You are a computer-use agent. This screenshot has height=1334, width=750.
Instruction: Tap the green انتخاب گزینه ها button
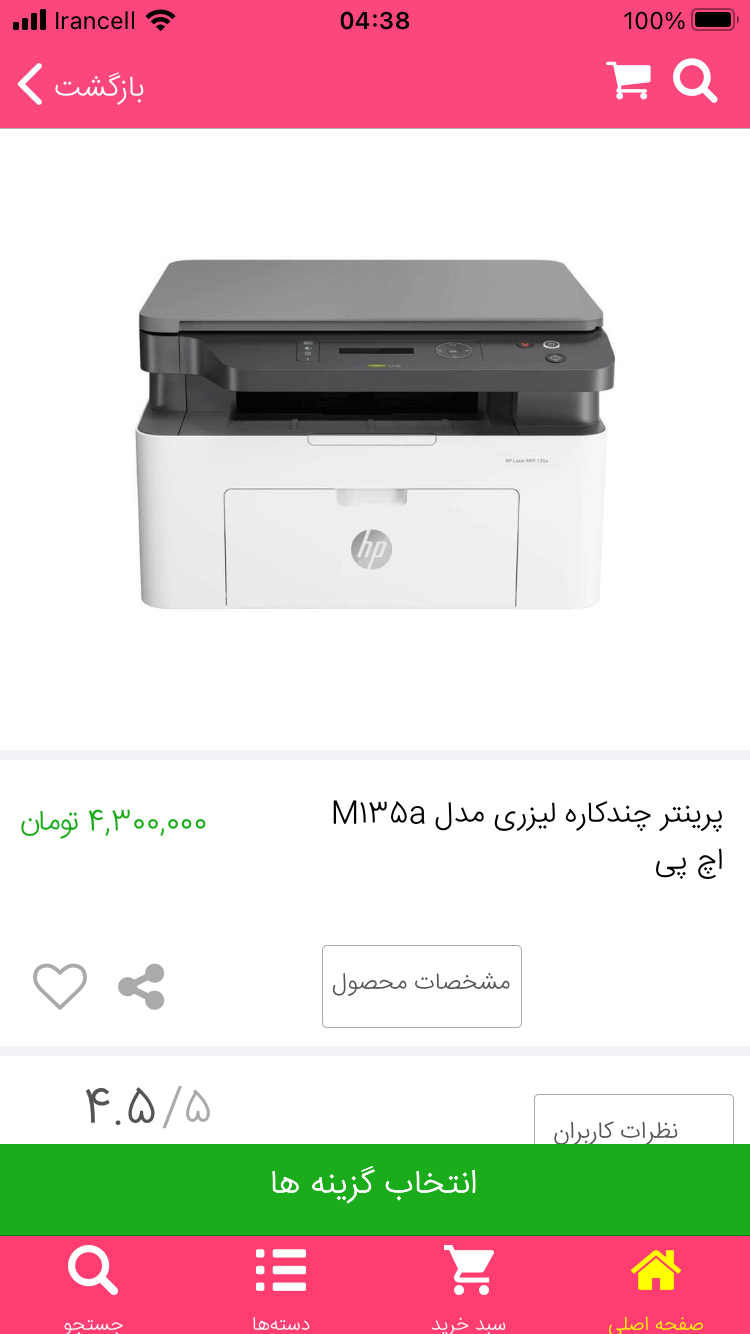click(x=375, y=1184)
